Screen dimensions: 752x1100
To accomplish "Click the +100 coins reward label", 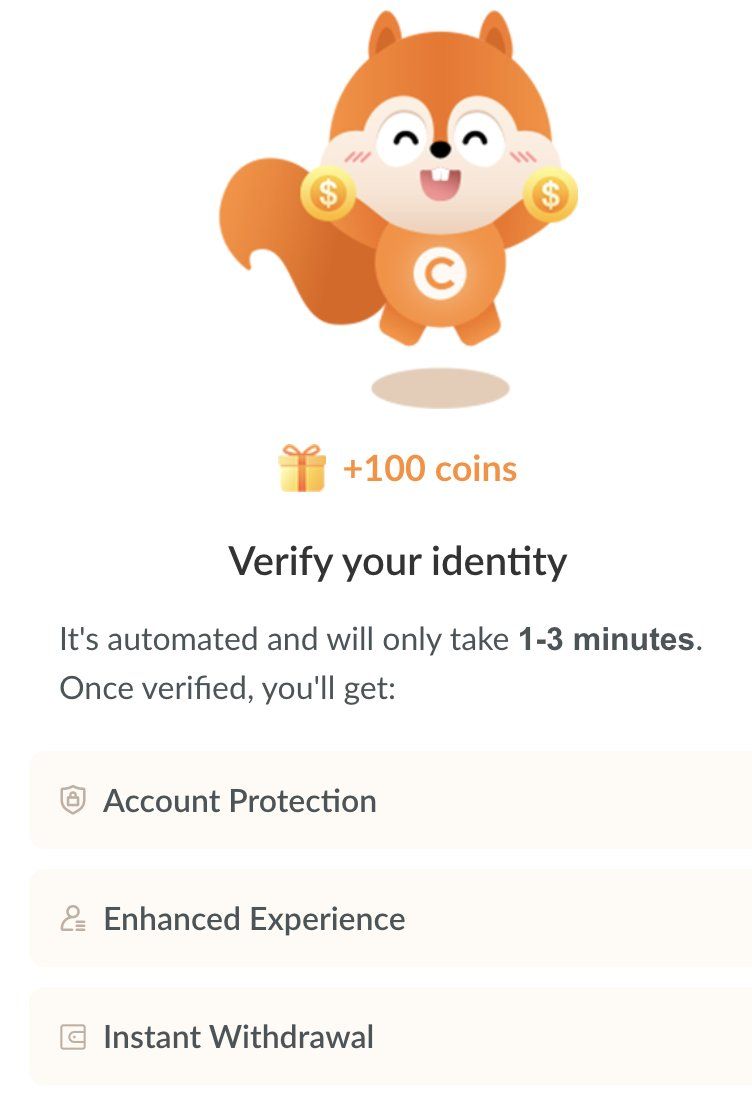I will click(x=430, y=468).
